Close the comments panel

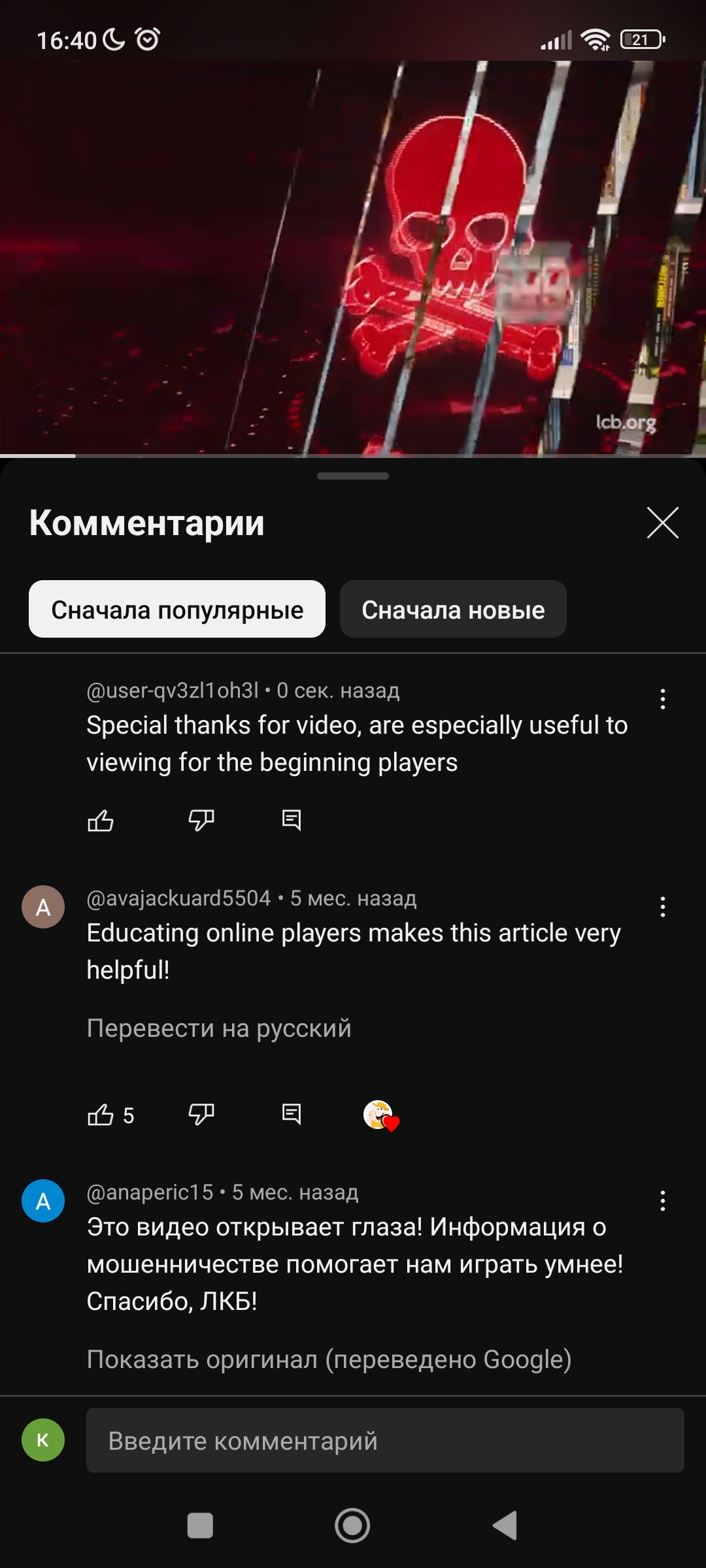662,523
